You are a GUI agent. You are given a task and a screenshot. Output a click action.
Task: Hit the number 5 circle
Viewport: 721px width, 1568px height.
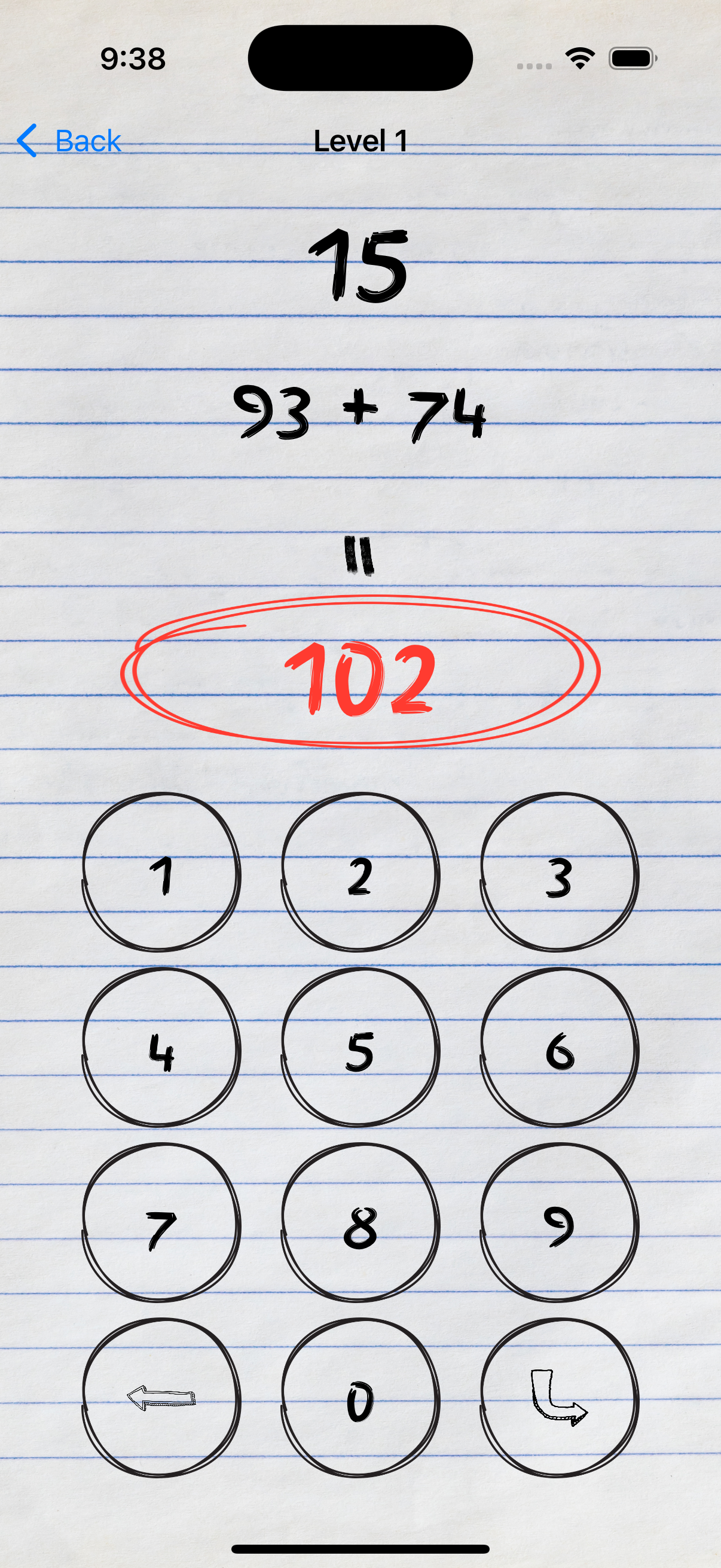pyautogui.click(x=360, y=1048)
